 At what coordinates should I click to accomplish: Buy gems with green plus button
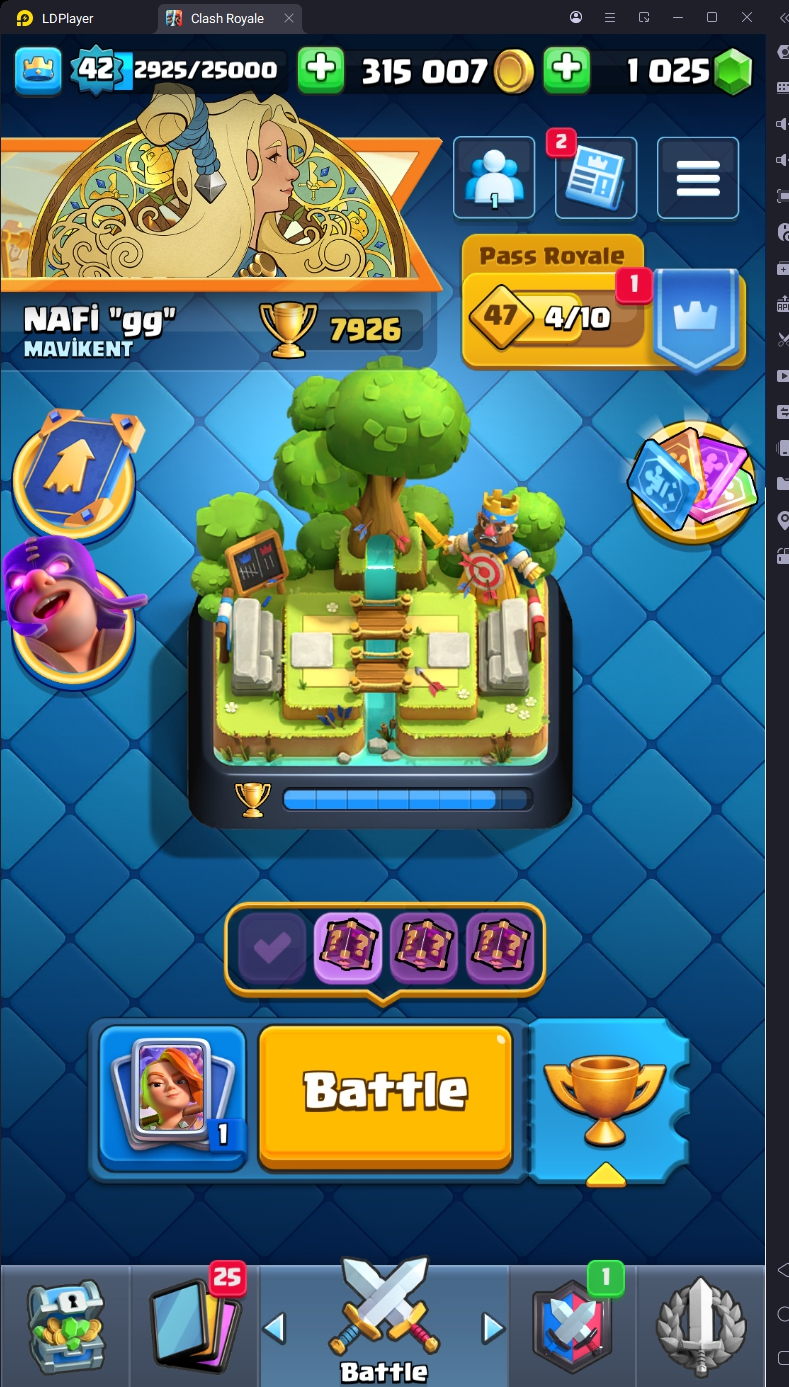566,69
